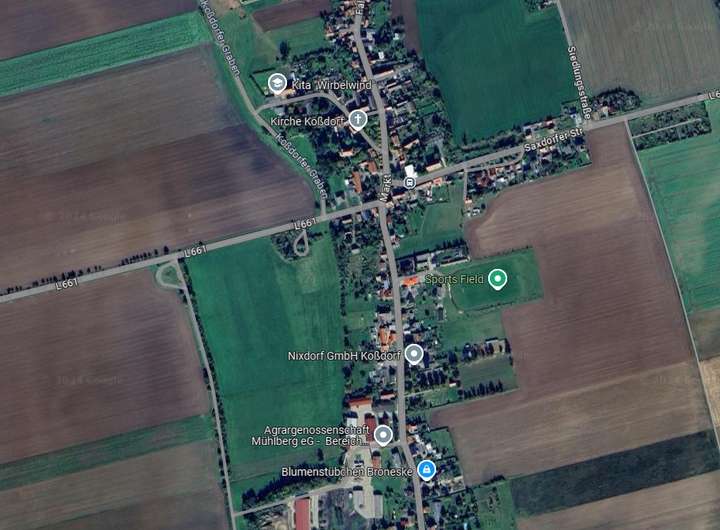Select the Kirche Koßdorf church pin
This screenshot has width=720, height=530.
(357, 120)
